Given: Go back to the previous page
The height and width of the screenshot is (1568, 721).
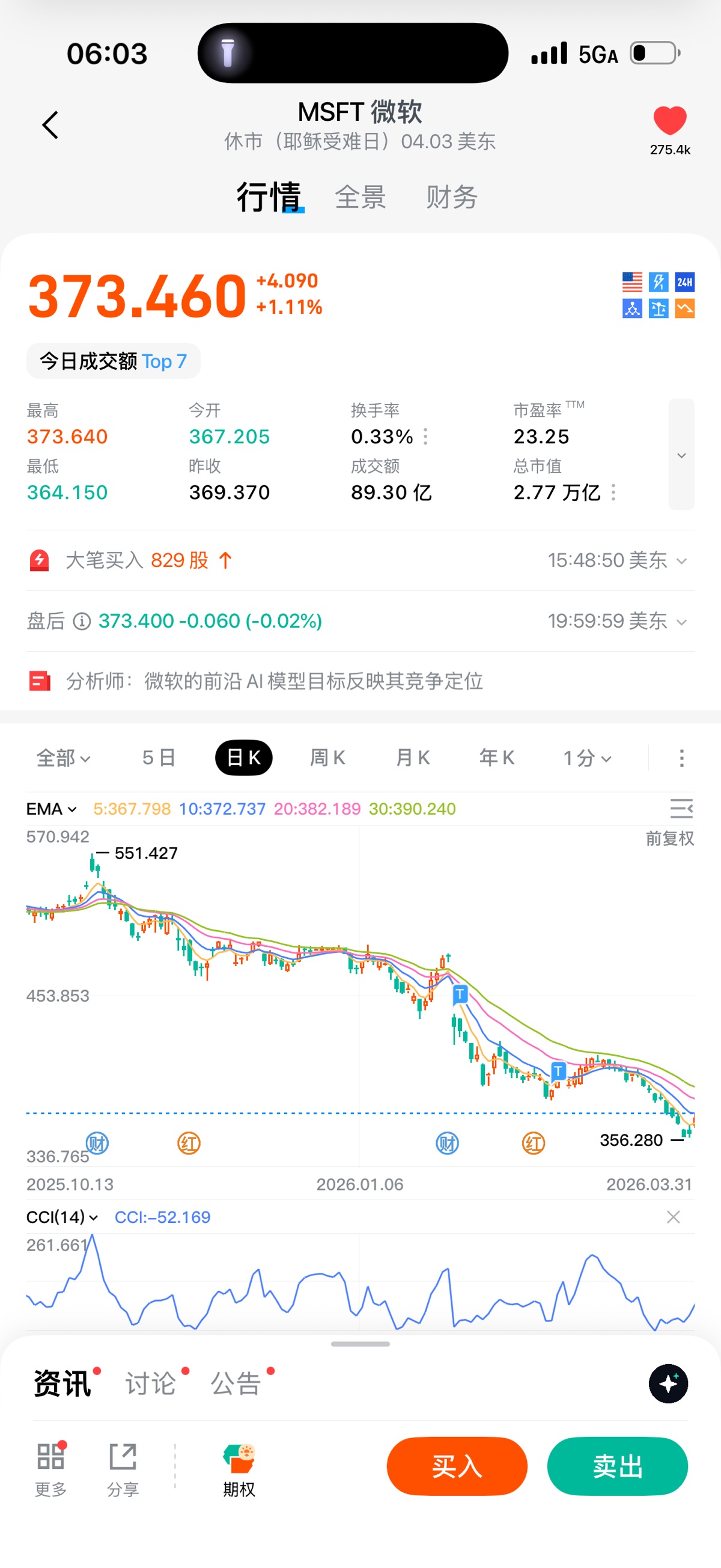Looking at the screenshot, I should (x=50, y=125).
